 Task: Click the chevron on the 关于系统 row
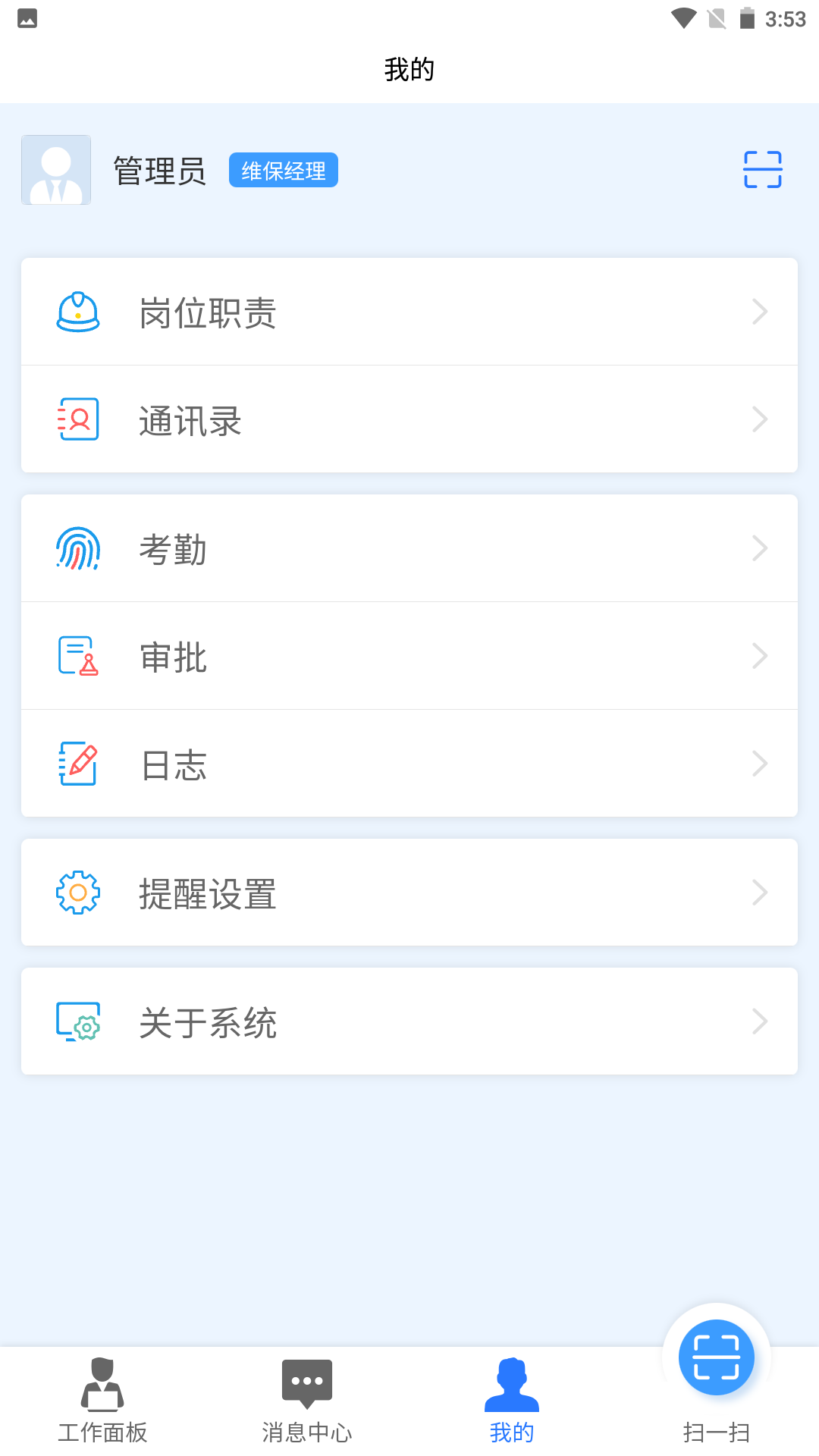[759, 1021]
